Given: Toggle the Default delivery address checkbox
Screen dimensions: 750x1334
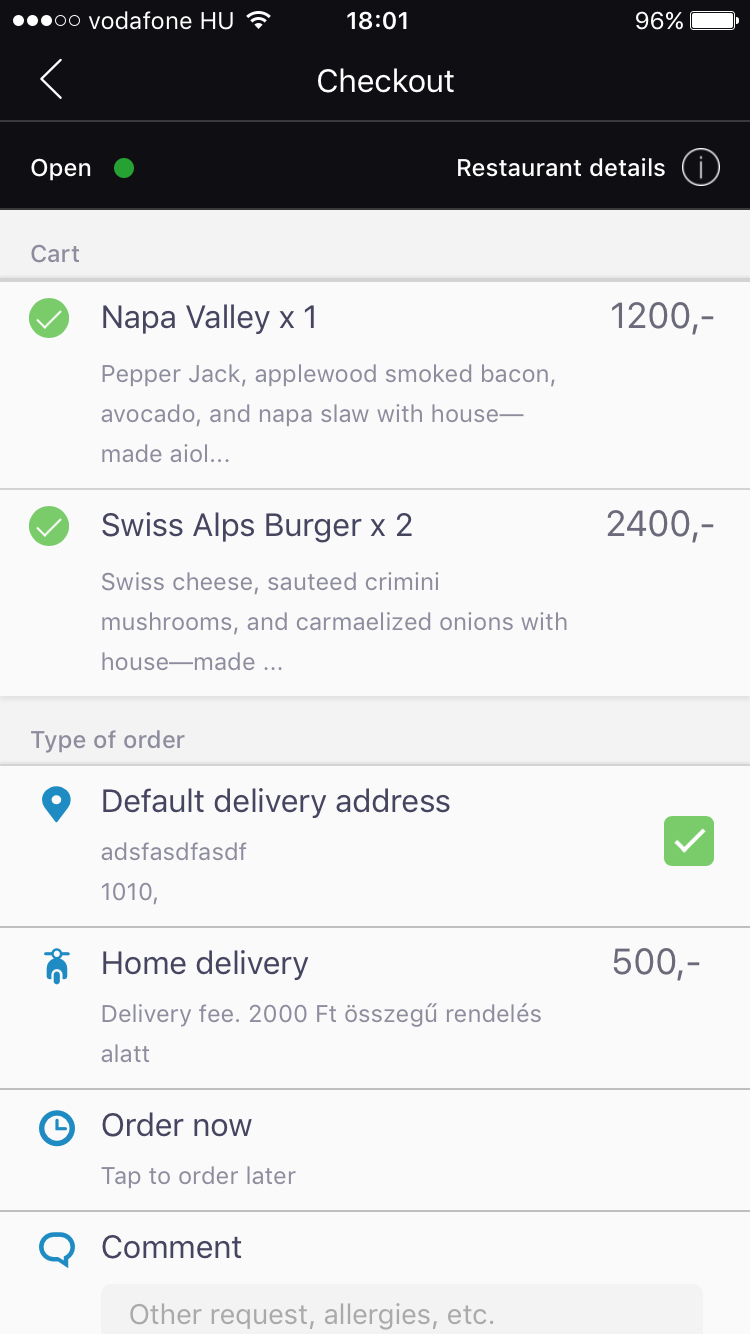Looking at the screenshot, I should click(x=688, y=841).
